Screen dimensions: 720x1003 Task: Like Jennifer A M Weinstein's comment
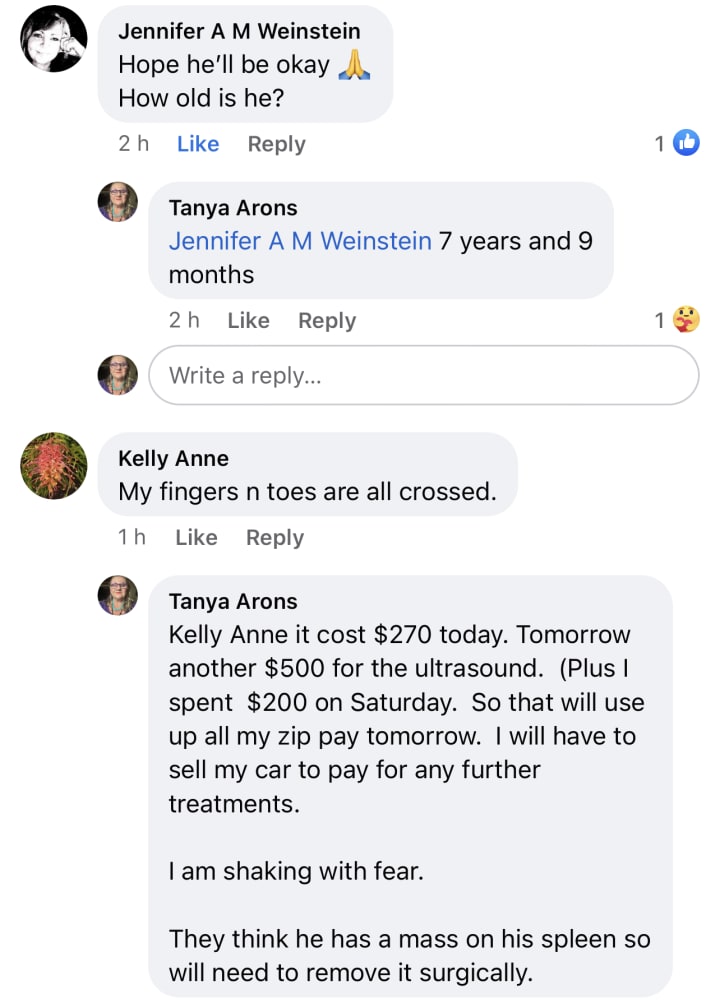point(197,144)
